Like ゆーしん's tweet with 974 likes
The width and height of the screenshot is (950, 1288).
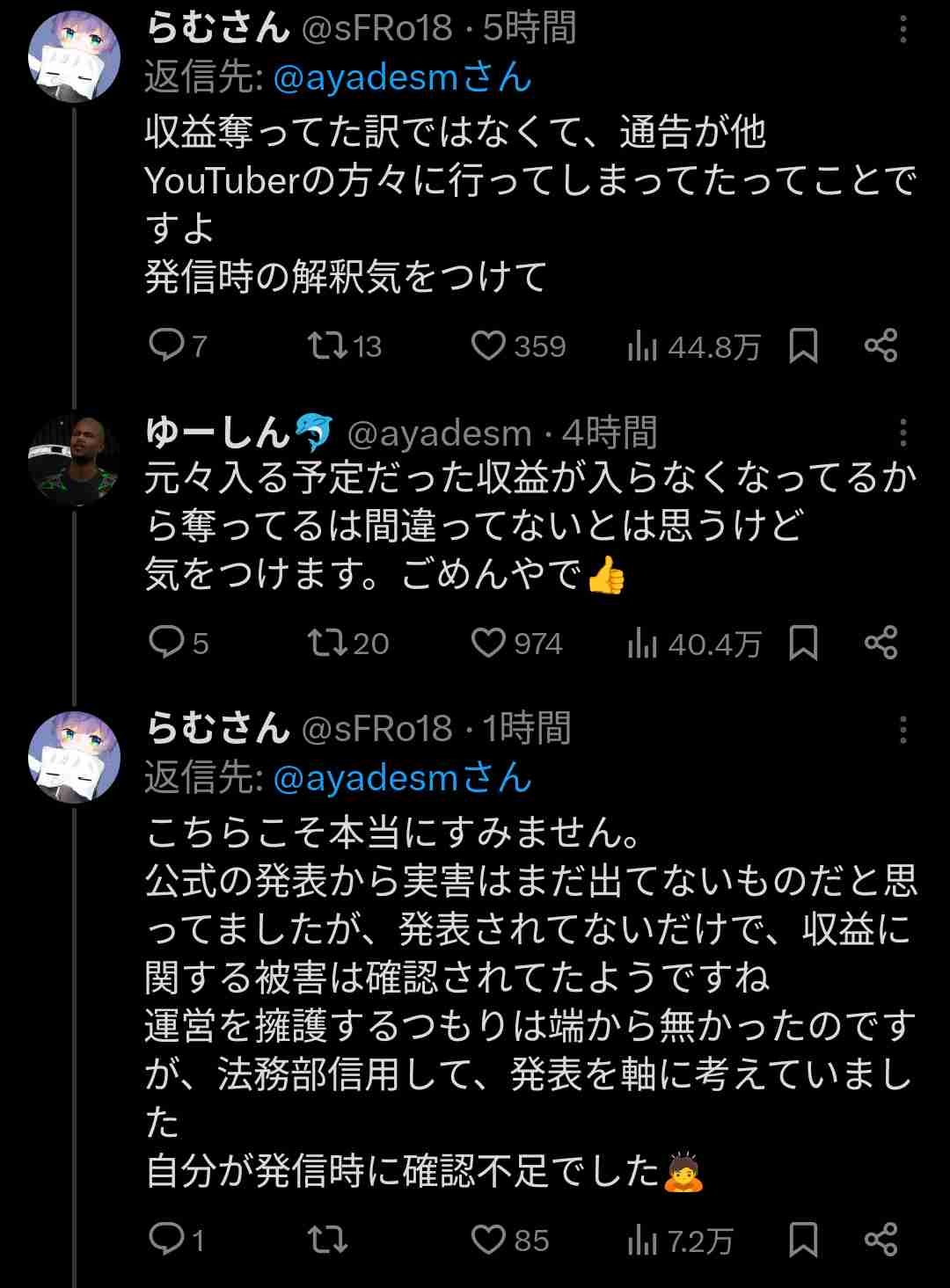click(488, 643)
